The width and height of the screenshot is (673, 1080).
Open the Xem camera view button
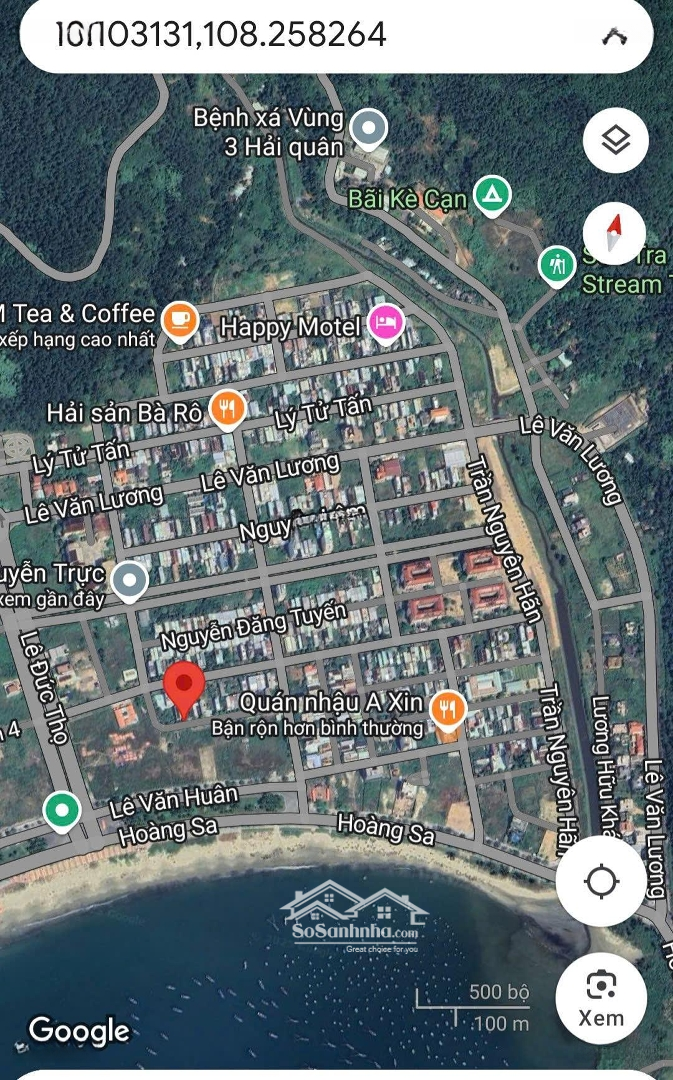(601, 997)
